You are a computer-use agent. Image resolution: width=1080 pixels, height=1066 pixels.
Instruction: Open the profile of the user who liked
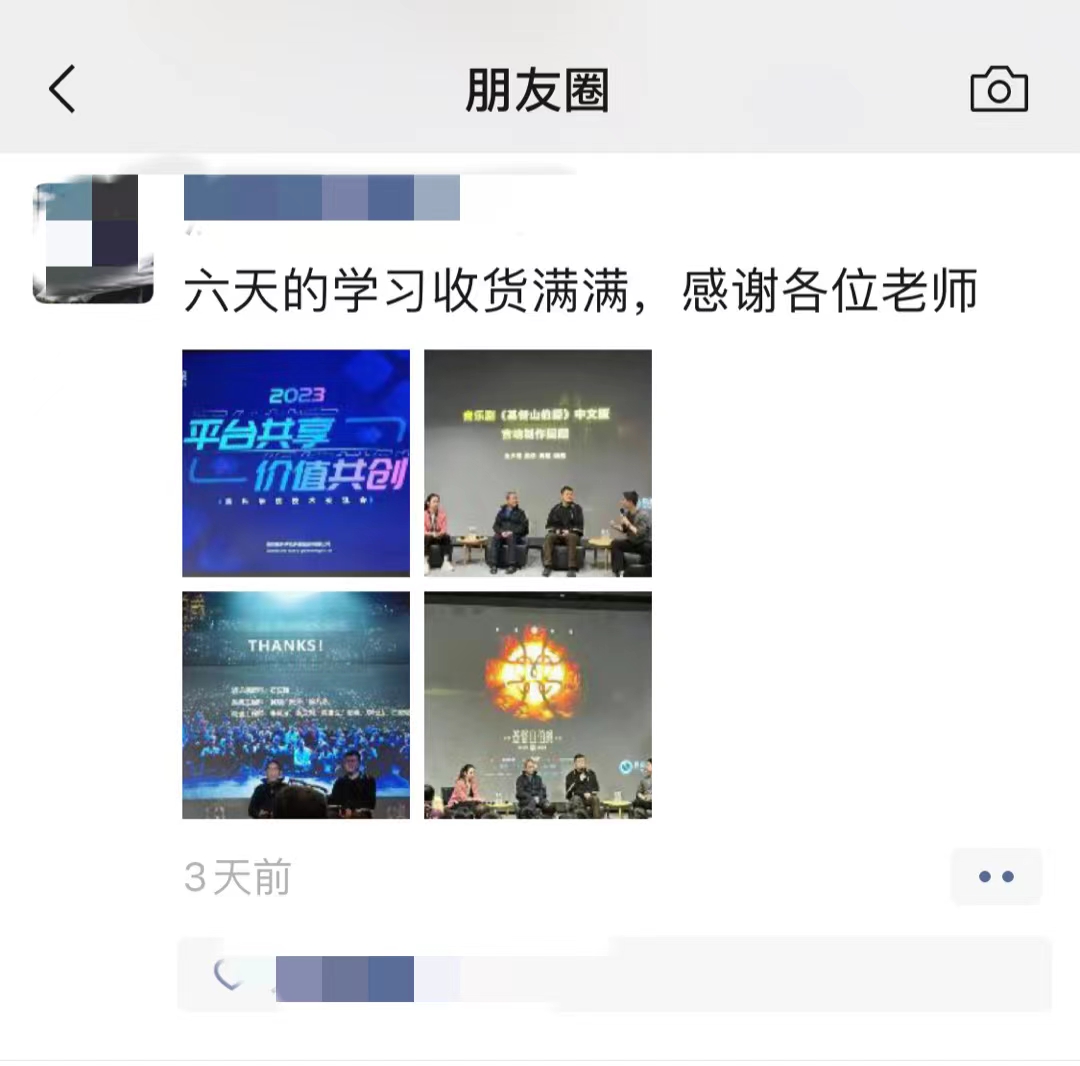click(345, 978)
